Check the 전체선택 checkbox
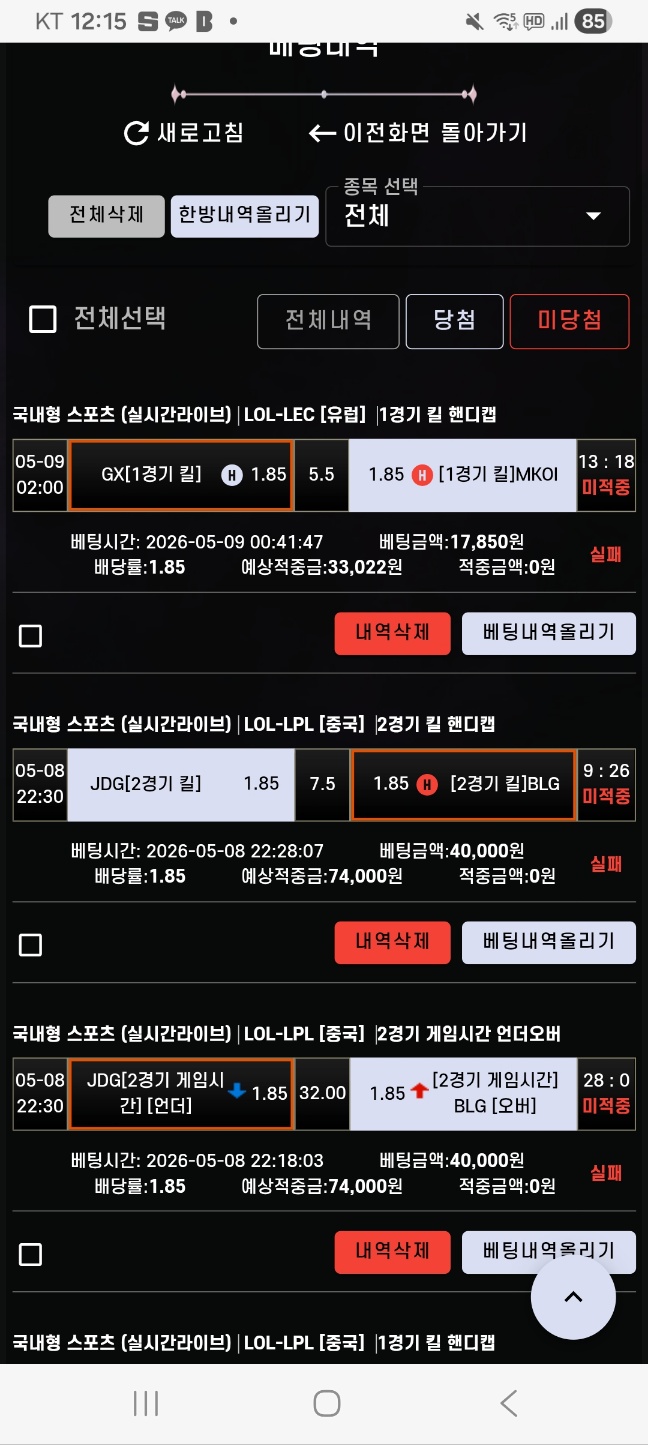 tap(43, 320)
